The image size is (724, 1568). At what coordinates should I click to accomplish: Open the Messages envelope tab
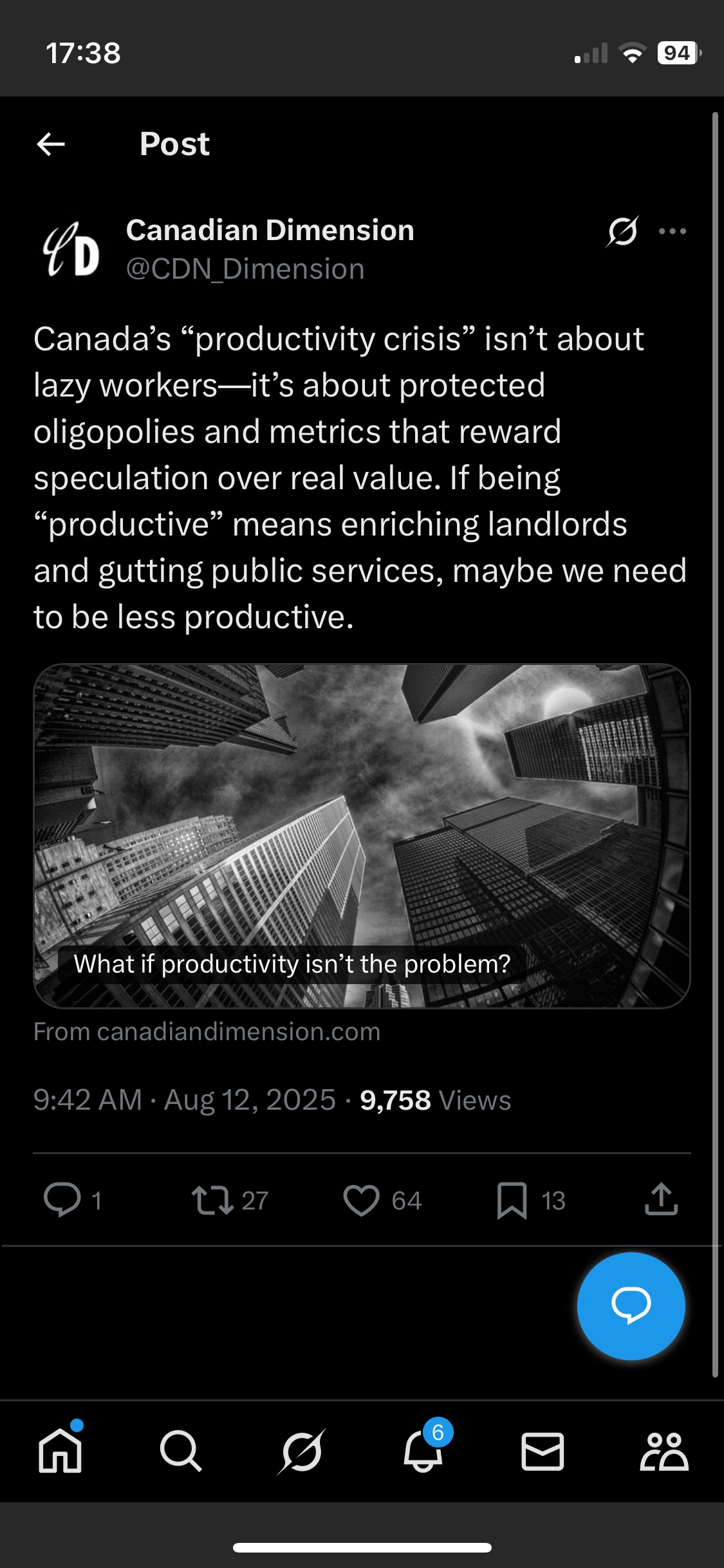pos(543,1451)
